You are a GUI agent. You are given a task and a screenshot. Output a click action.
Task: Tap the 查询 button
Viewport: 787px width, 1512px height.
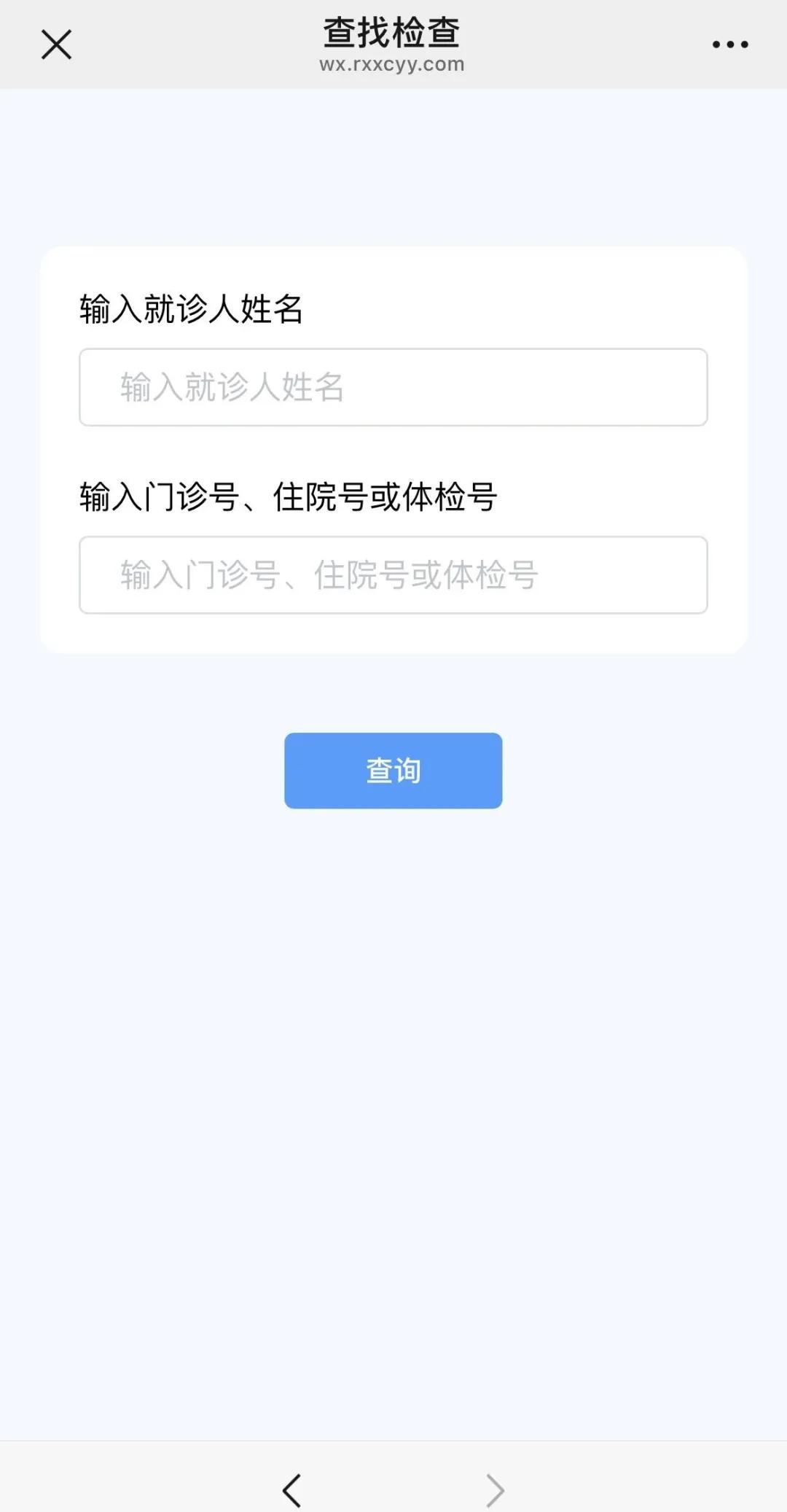[393, 771]
